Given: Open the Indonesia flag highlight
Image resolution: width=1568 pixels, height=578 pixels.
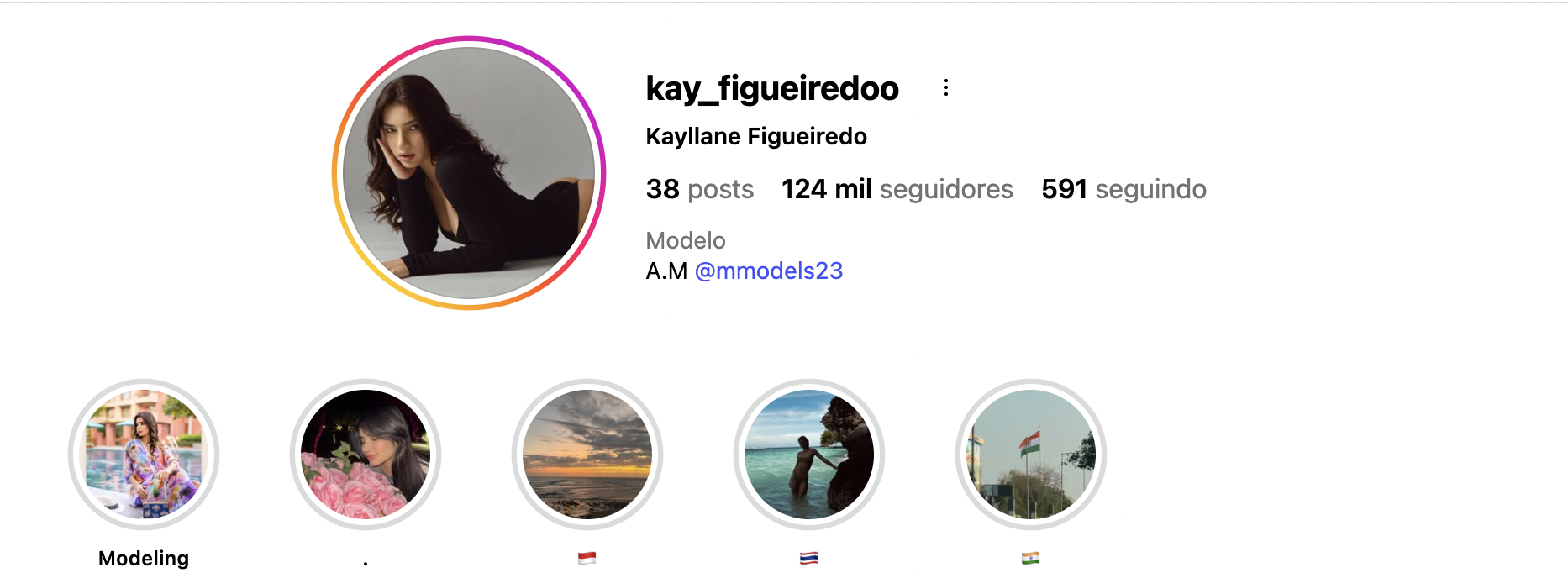Looking at the screenshot, I should [587, 455].
